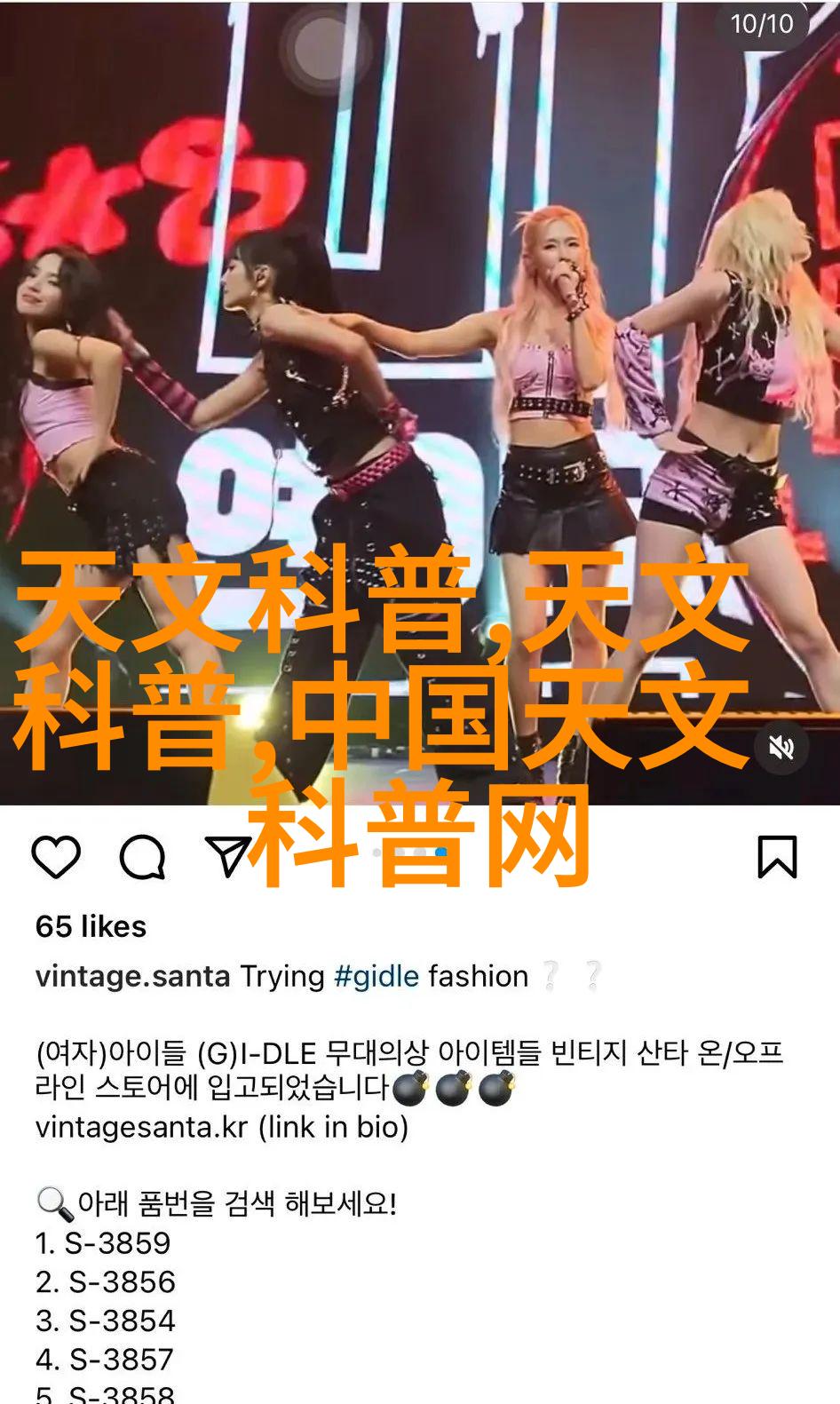Viewport: 840px width, 1404px height.
Task: Save the post with the bookmark icon
Action: coord(777,857)
